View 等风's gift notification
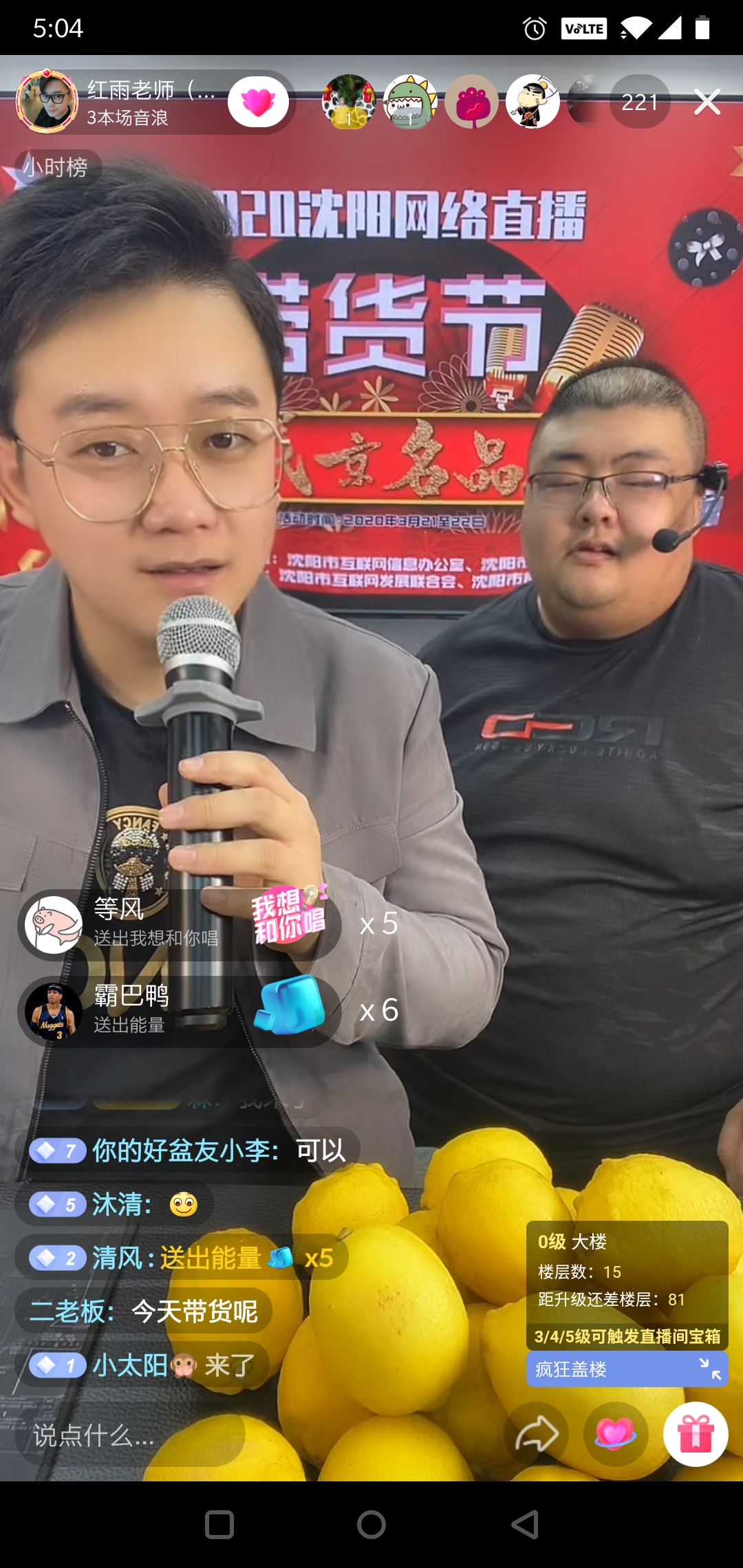 pos(179,924)
